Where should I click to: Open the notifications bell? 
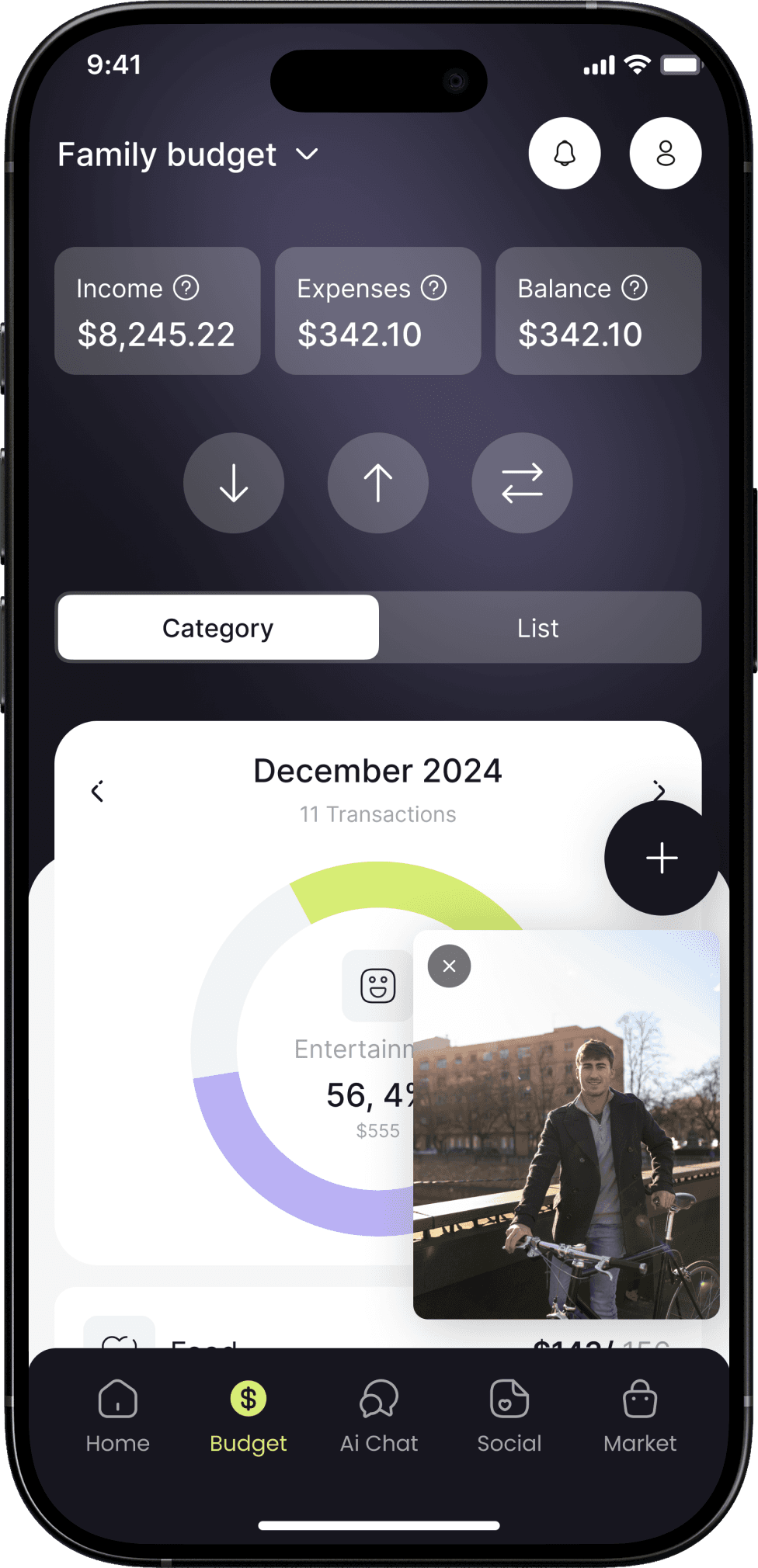pyautogui.click(x=565, y=153)
